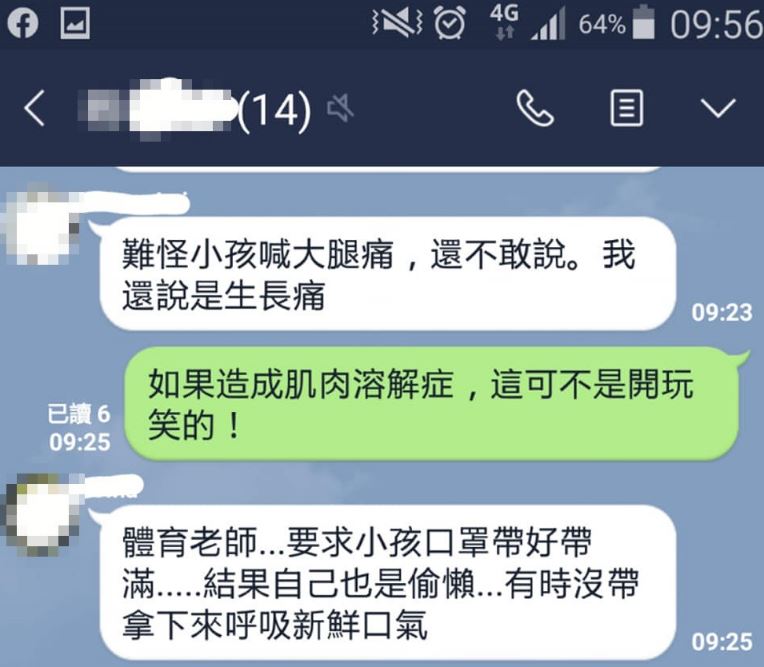The image size is (764, 667).
Task: Start a voice call in this group
Action: pos(535,109)
